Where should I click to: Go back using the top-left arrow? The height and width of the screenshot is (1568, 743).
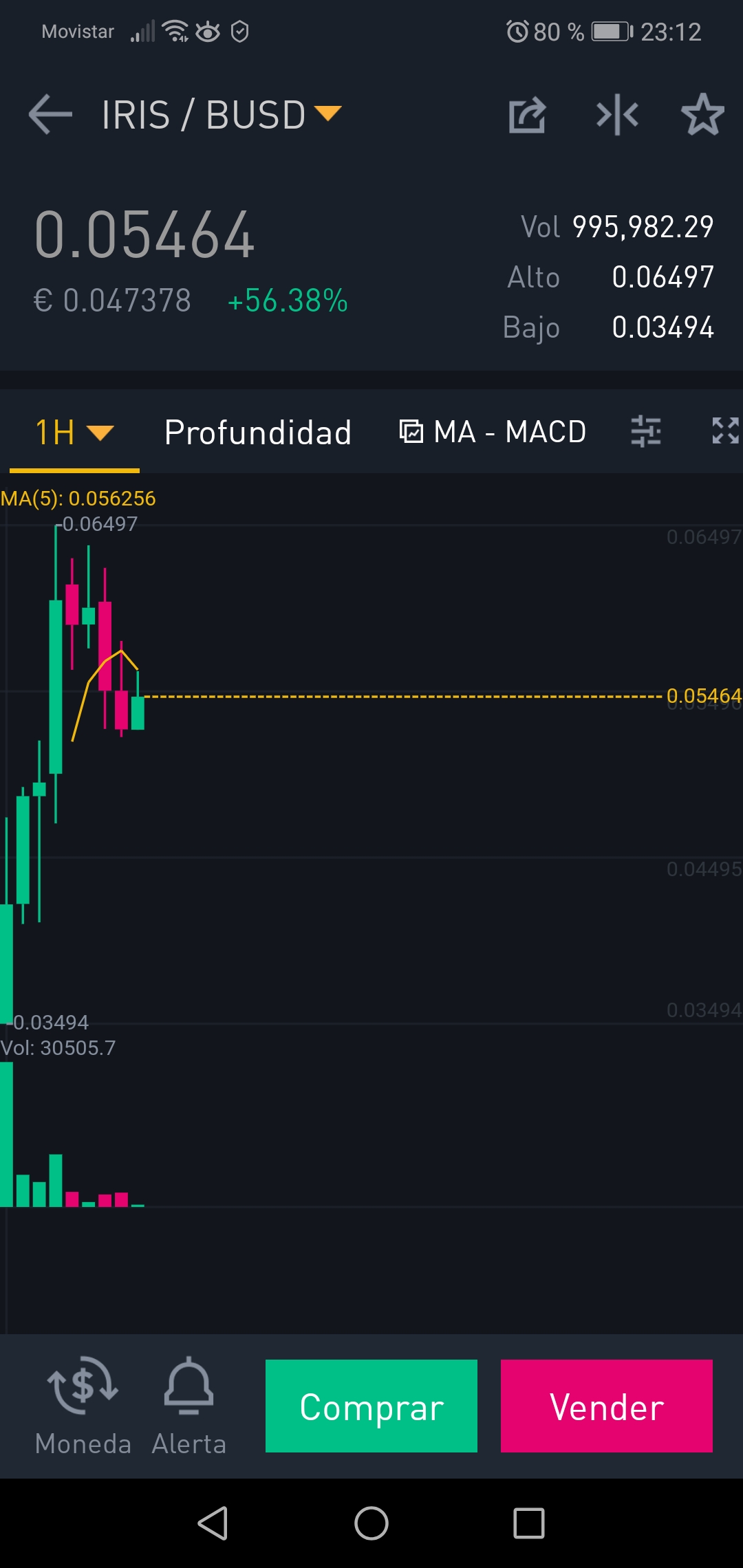coord(50,114)
